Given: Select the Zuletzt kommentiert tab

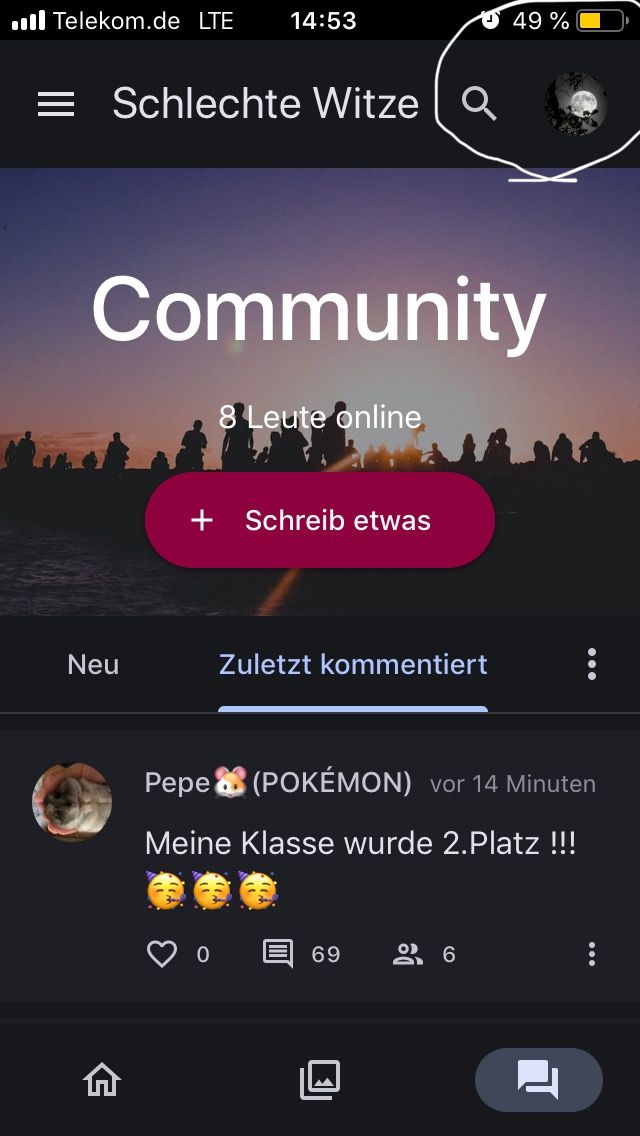Looking at the screenshot, I should (x=353, y=664).
